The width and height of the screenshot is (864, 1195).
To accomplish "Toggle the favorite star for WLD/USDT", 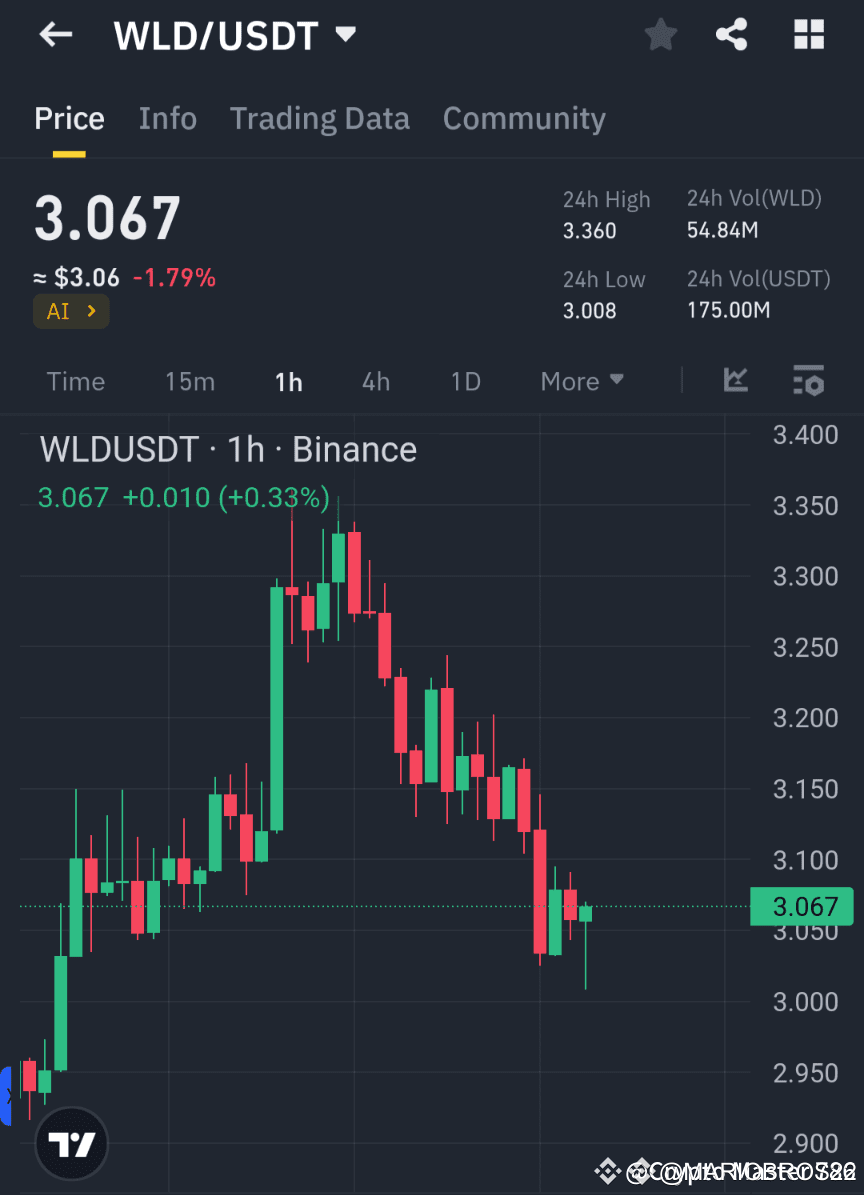I will [660, 34].
